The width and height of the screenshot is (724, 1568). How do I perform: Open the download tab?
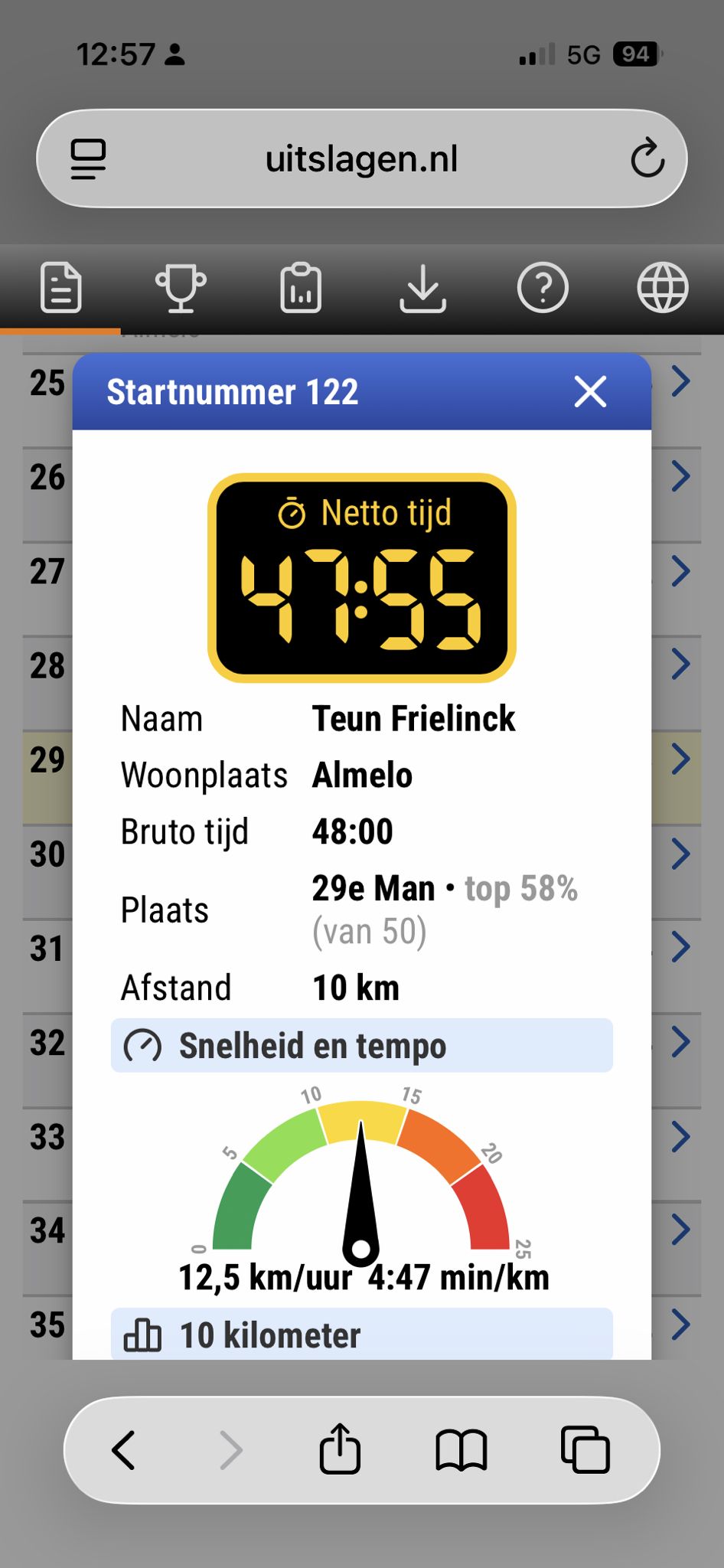pyautogui.click(x=422, y=288)
